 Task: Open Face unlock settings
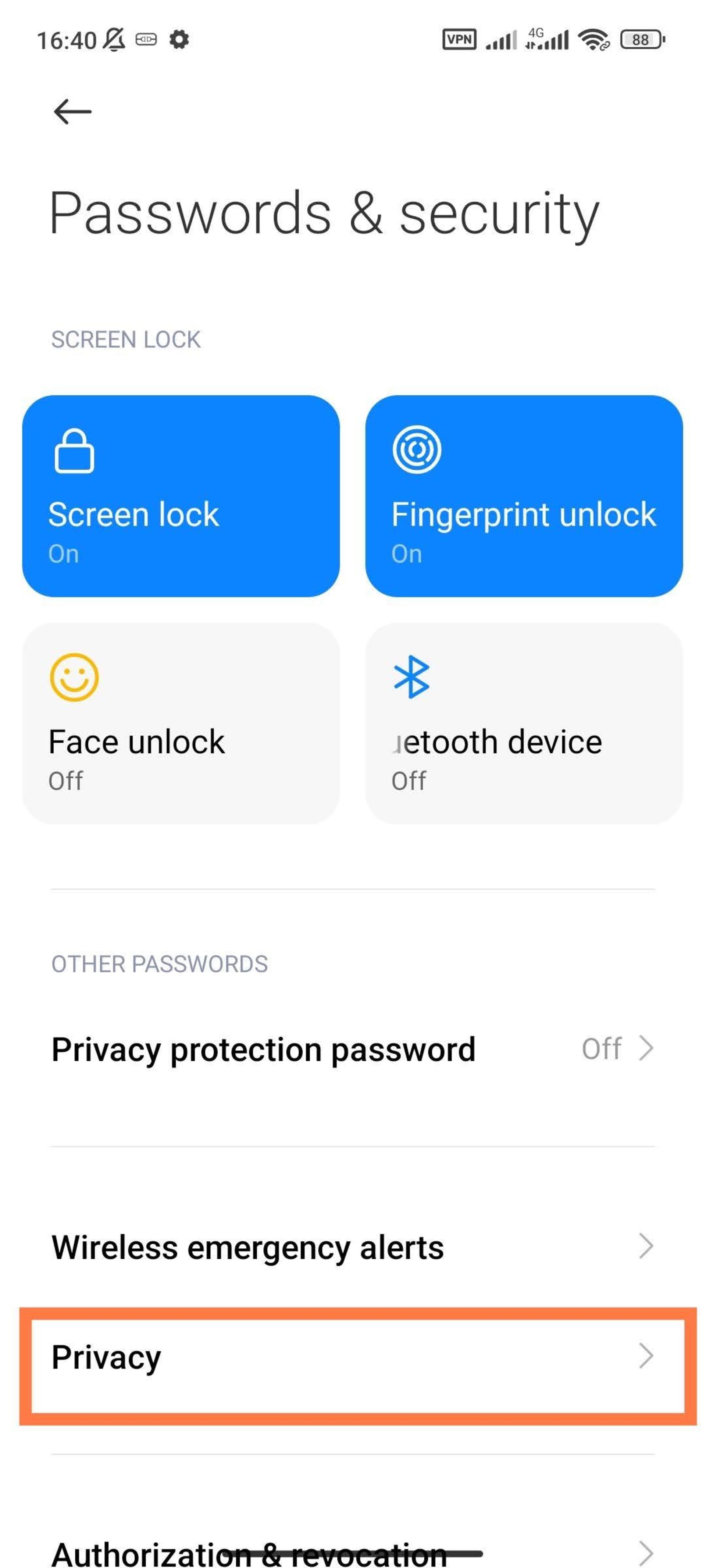pyautogui.click(x=181, y=722)
